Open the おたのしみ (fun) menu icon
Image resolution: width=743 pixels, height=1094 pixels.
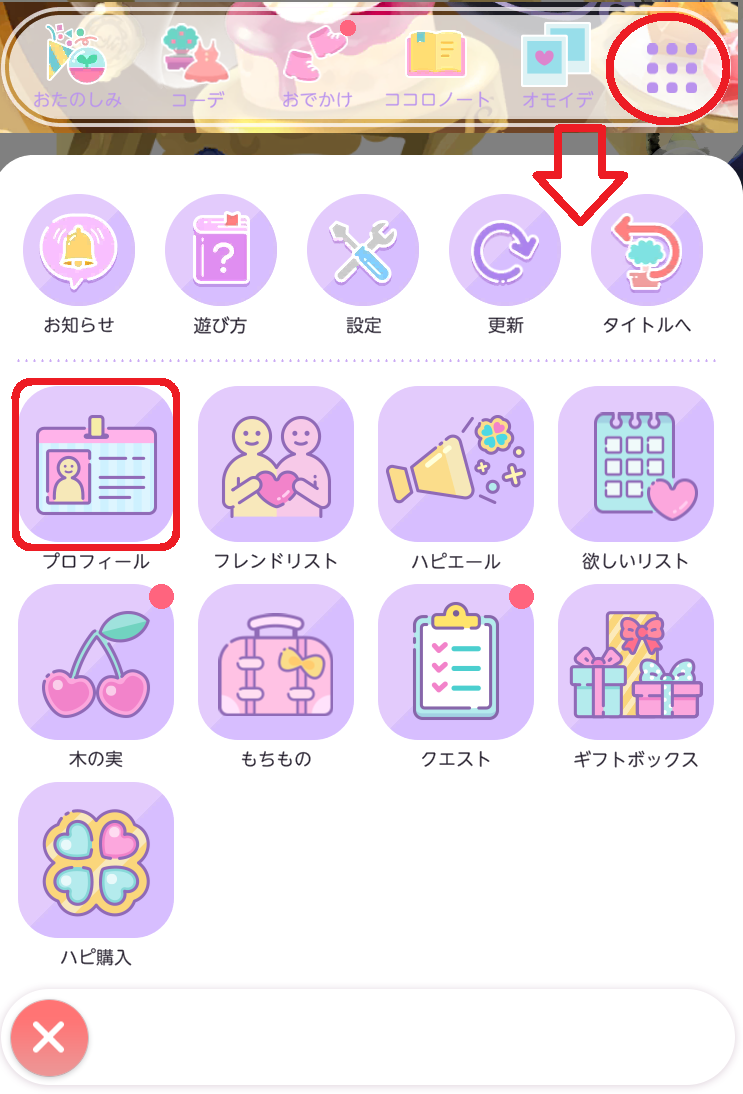(x=76, y=58)
